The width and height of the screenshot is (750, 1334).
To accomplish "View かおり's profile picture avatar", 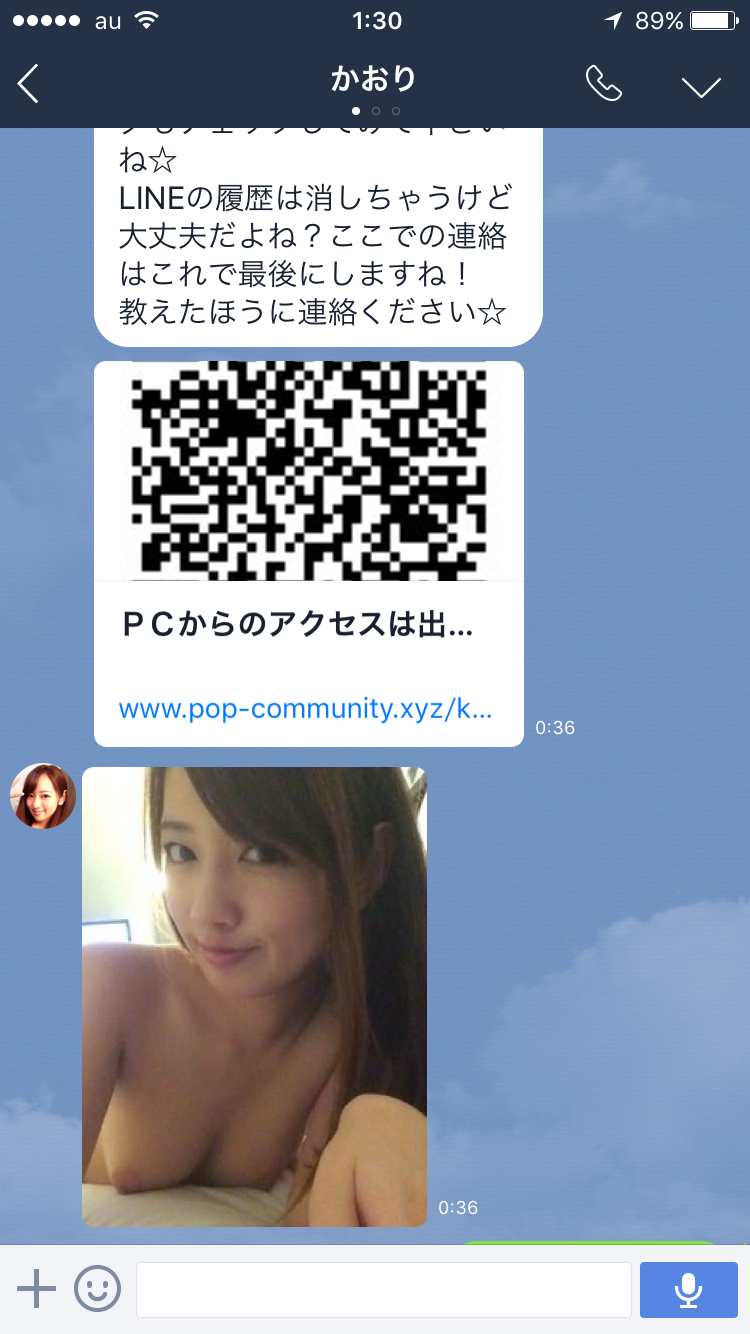I will click(x=43, y=797).
